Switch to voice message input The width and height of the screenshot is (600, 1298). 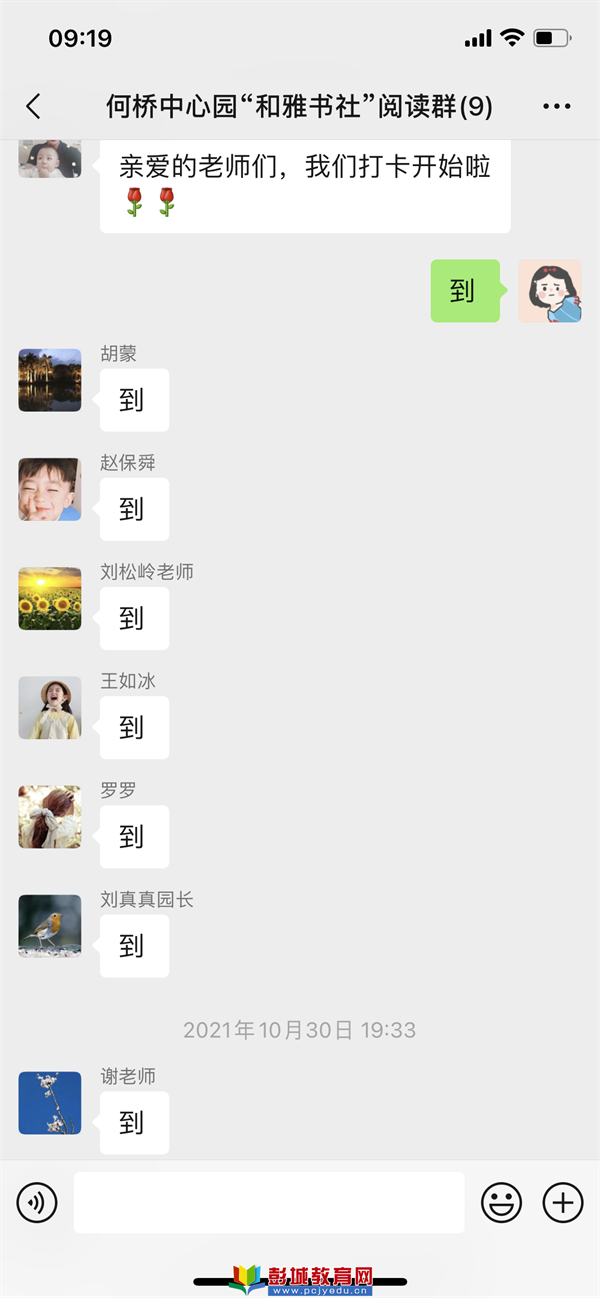(37, 1202)
